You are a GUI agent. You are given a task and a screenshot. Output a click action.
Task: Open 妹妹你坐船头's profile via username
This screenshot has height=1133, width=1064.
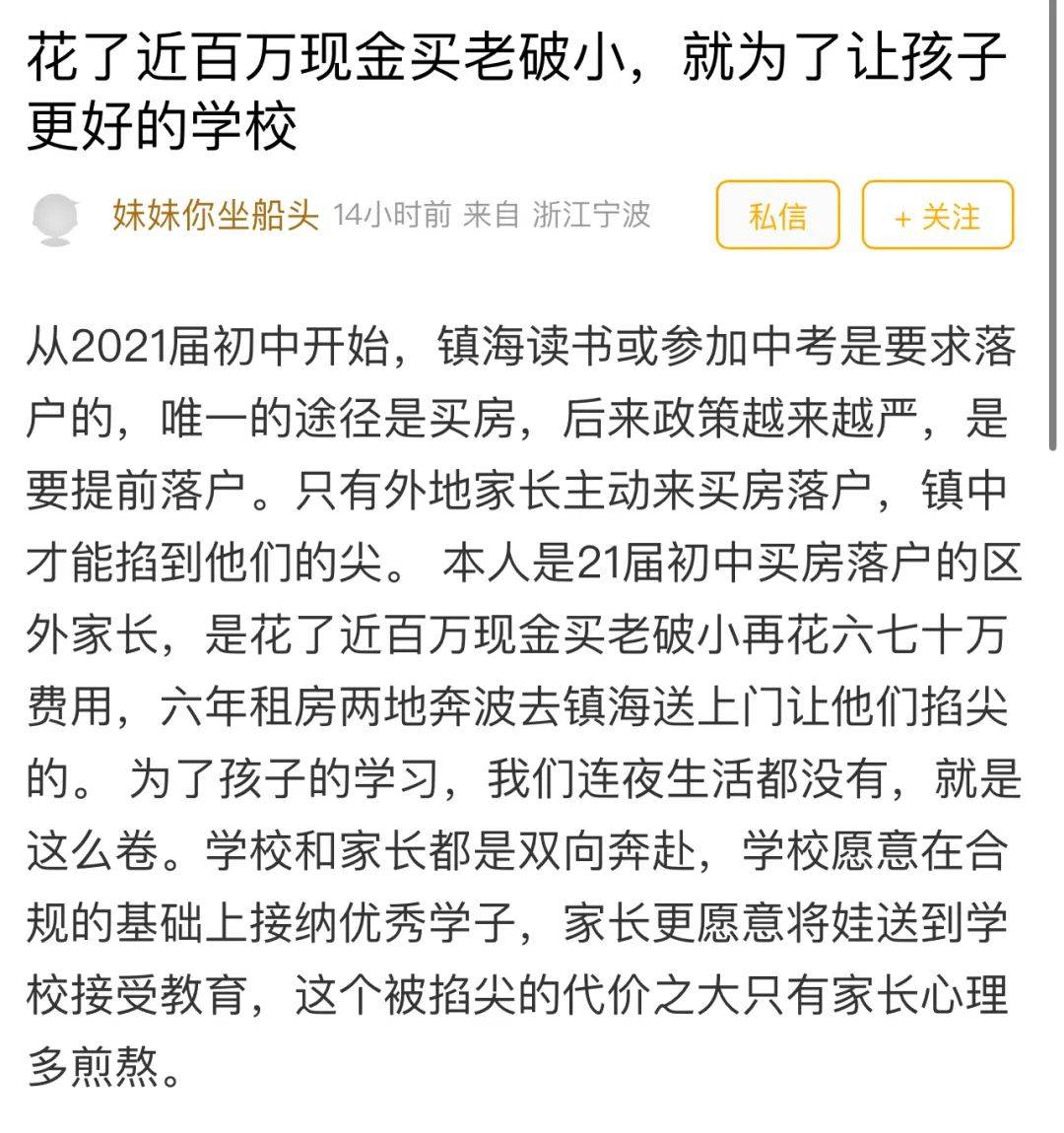pos(215,215)
